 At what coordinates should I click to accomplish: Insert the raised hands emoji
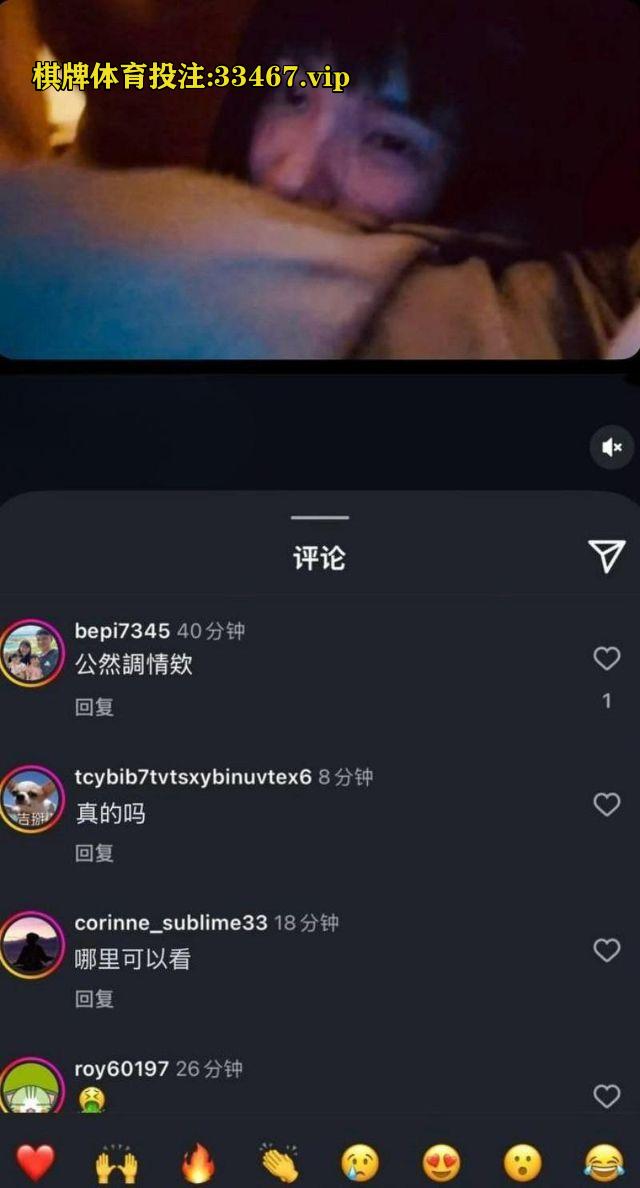[116, 1162]
